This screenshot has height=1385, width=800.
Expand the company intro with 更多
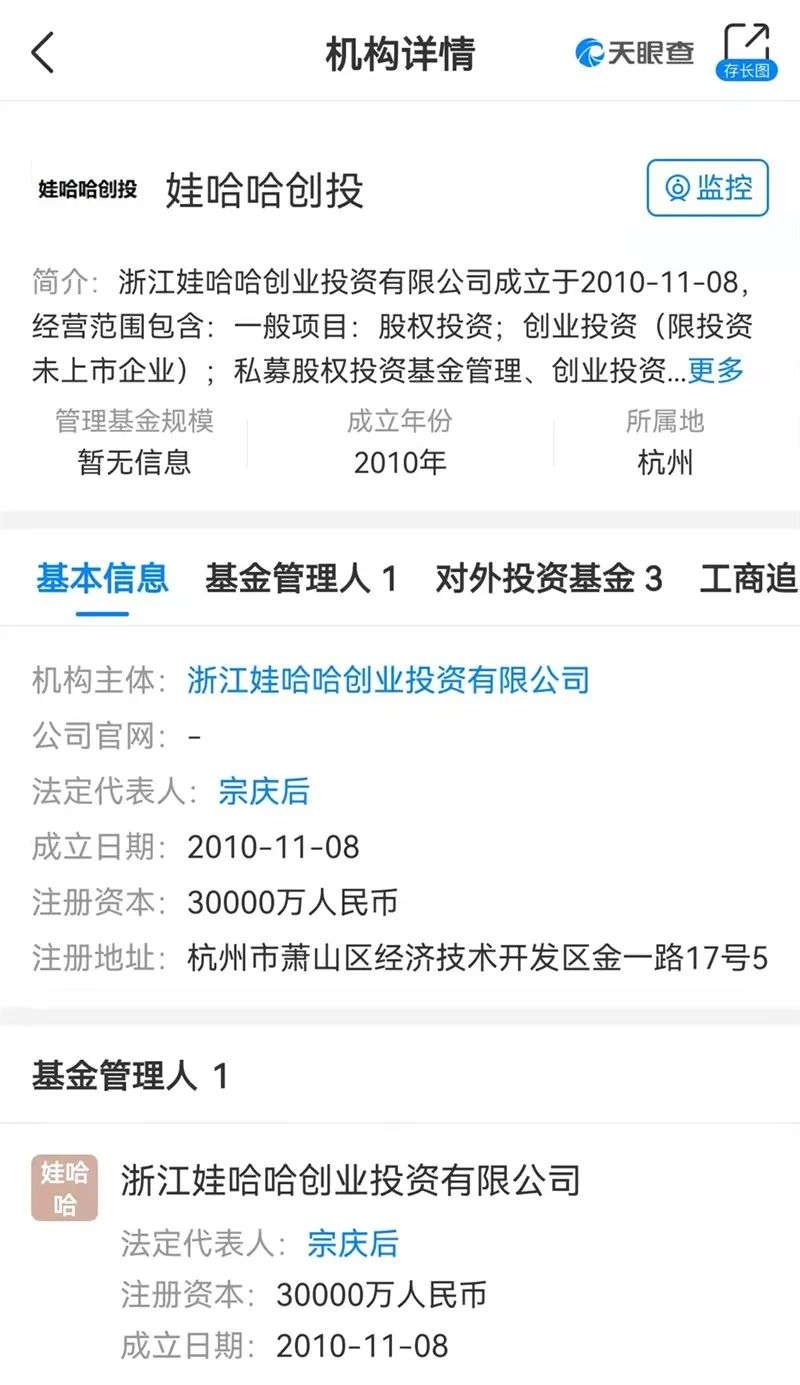pos(716,370)
